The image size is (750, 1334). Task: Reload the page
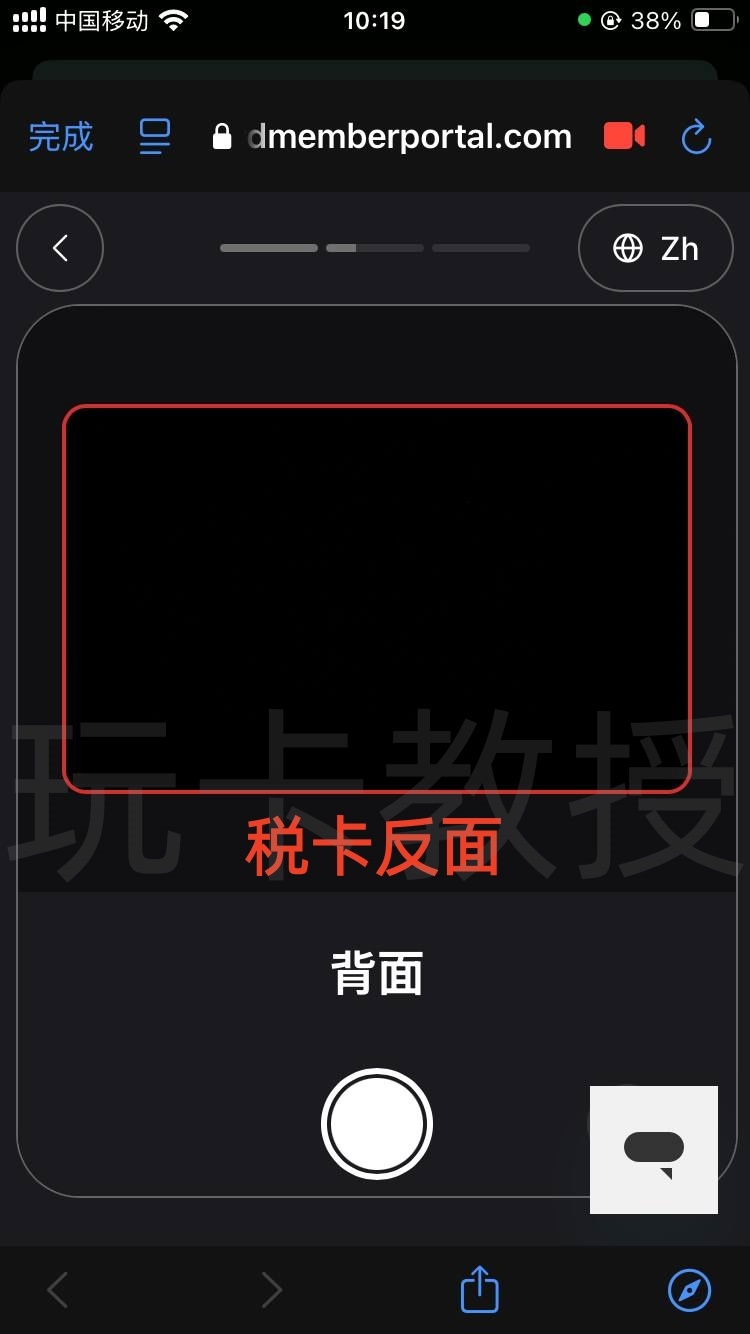(696, 137)
